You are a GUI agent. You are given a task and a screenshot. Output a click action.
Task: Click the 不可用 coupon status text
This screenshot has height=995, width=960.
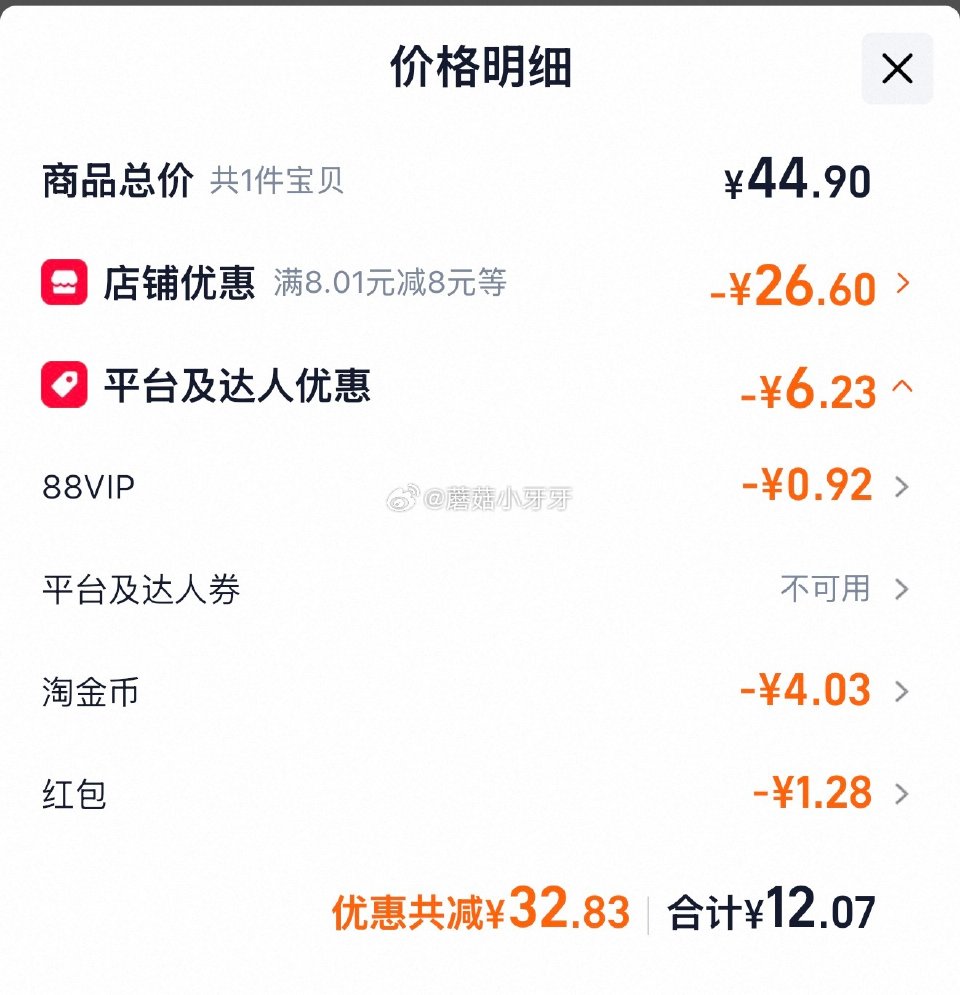pos(826,590)
